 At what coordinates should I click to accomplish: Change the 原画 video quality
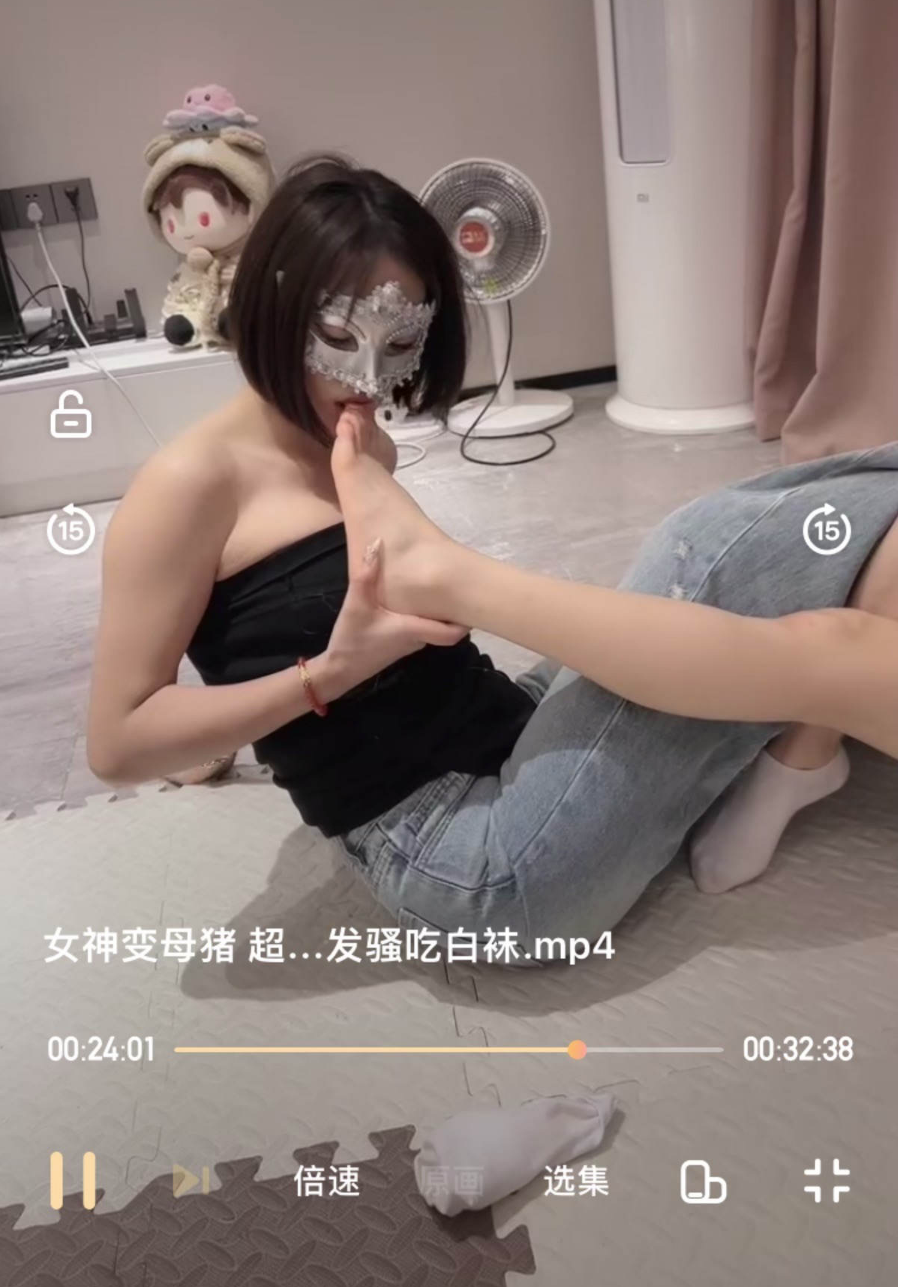[452, 1182]
